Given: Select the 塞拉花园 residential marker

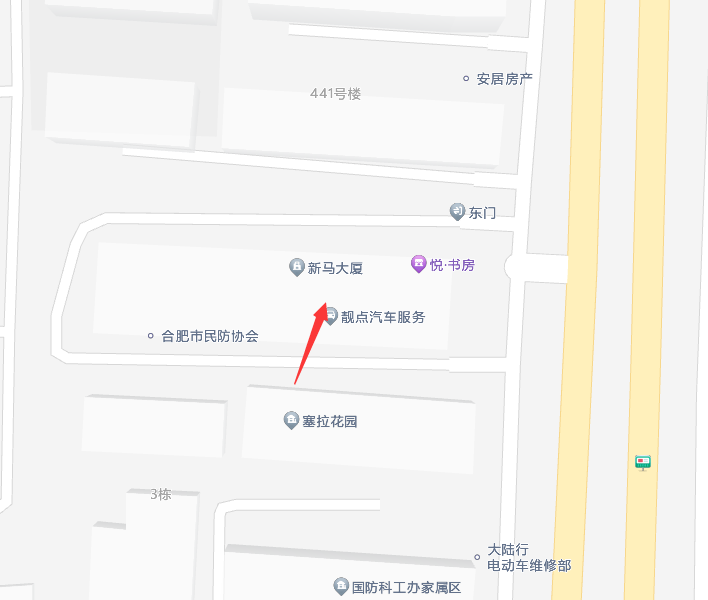Looking at the screenshot, I should click(x=291, y=421).
